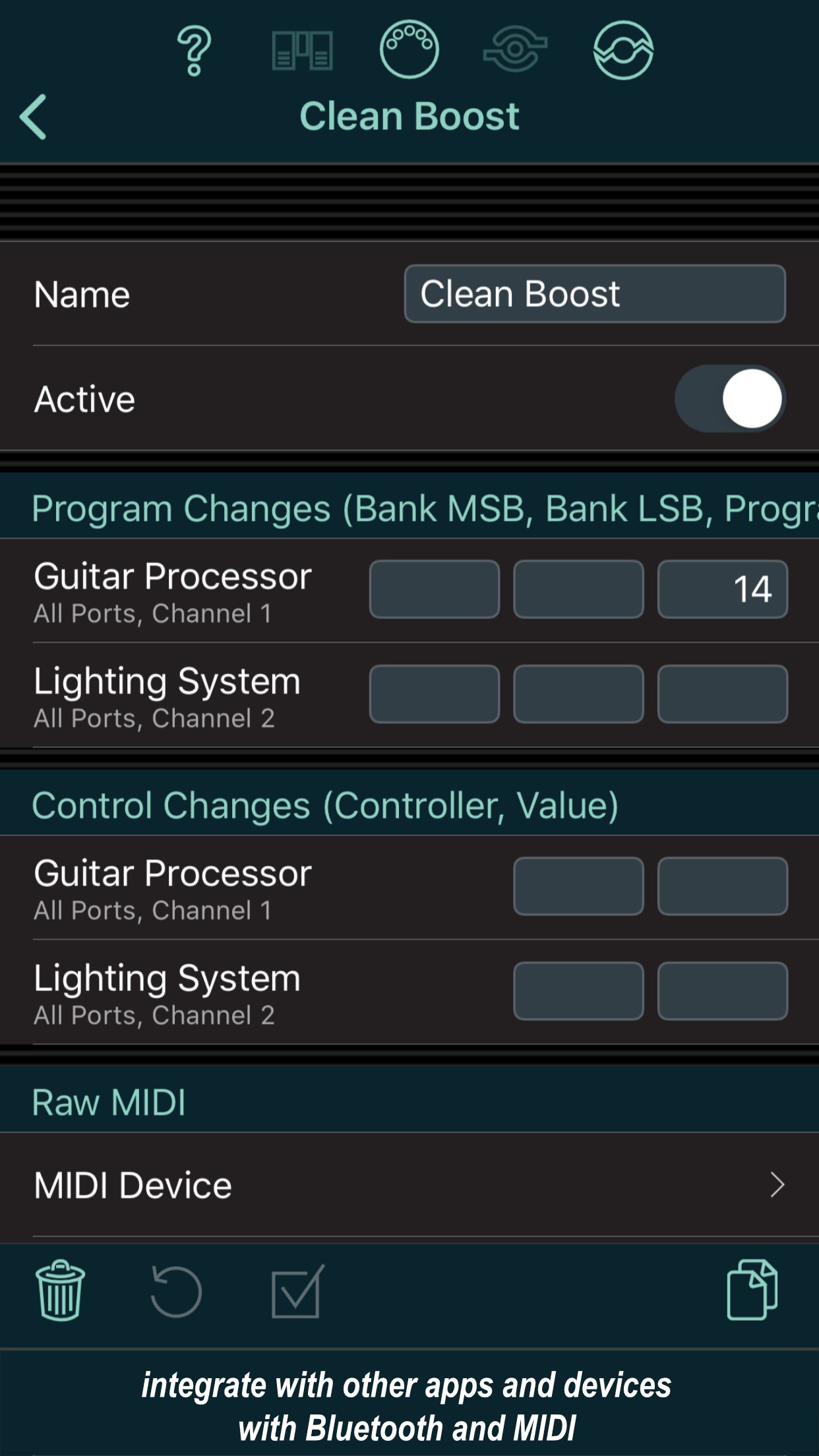Viewport: 819px width, 1456px height.
Task: Delete preset using the trash icon
Action: tap(59, 1290)
